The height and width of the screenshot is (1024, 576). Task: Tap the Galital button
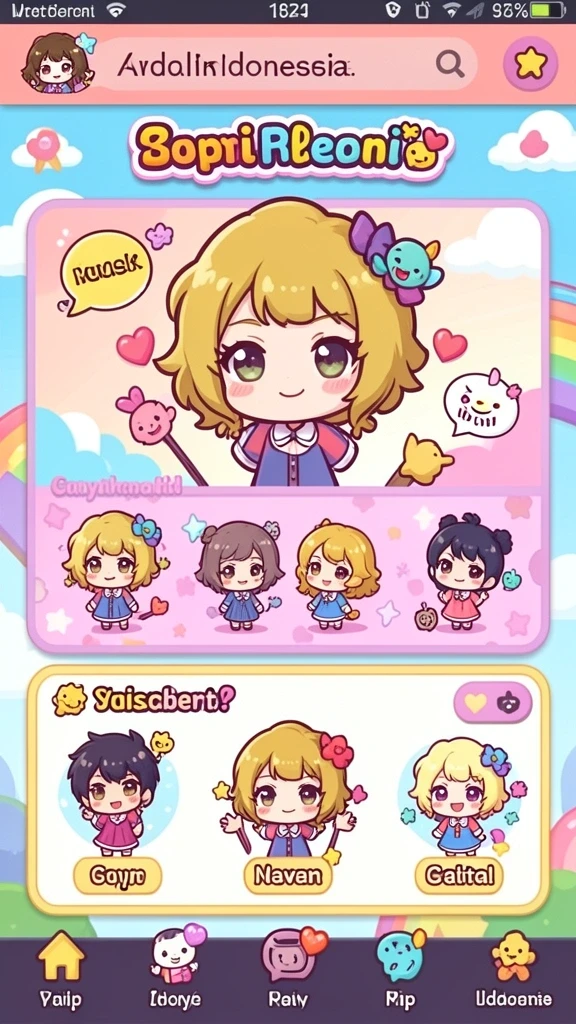[460, 875]
